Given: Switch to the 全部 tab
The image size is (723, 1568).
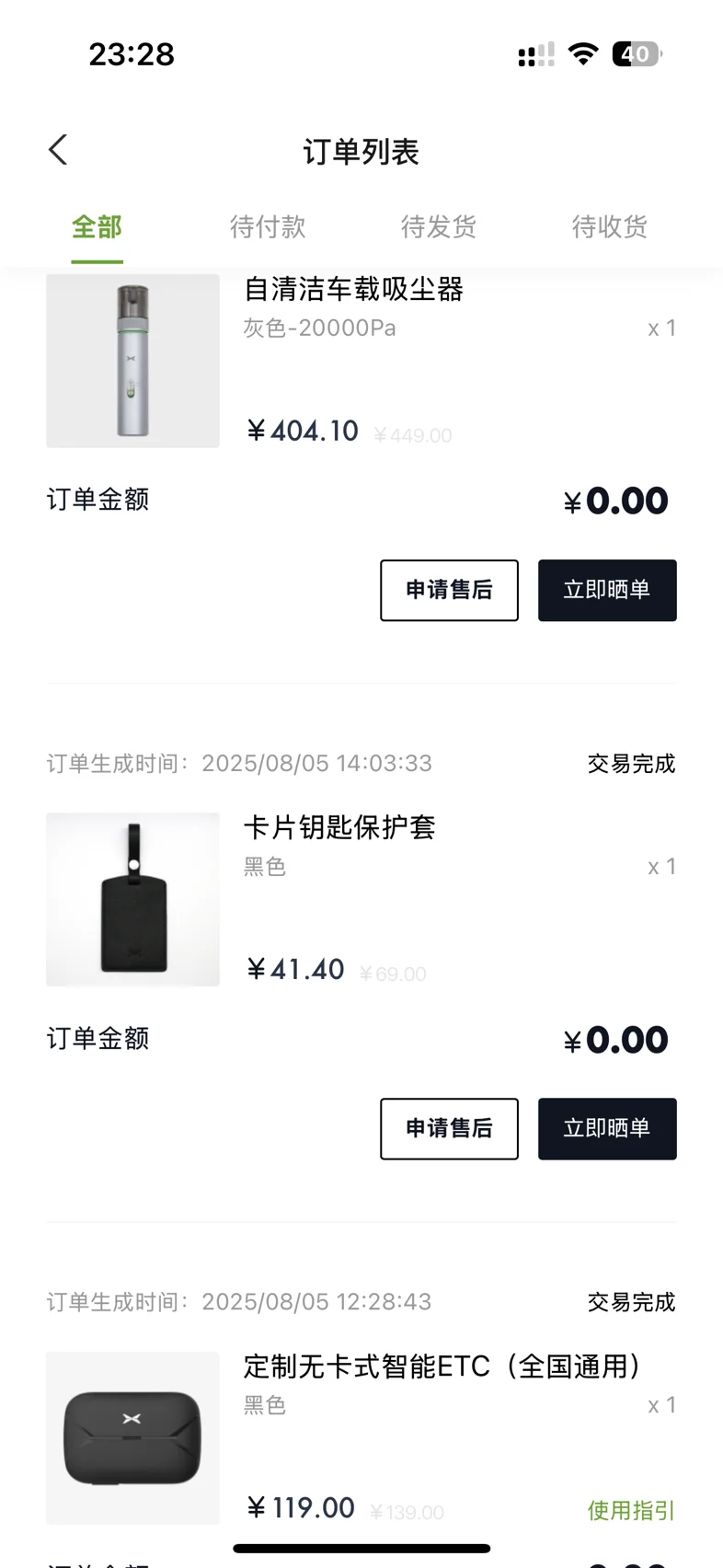Looking at the screenshot, I should tap(97, 226).
